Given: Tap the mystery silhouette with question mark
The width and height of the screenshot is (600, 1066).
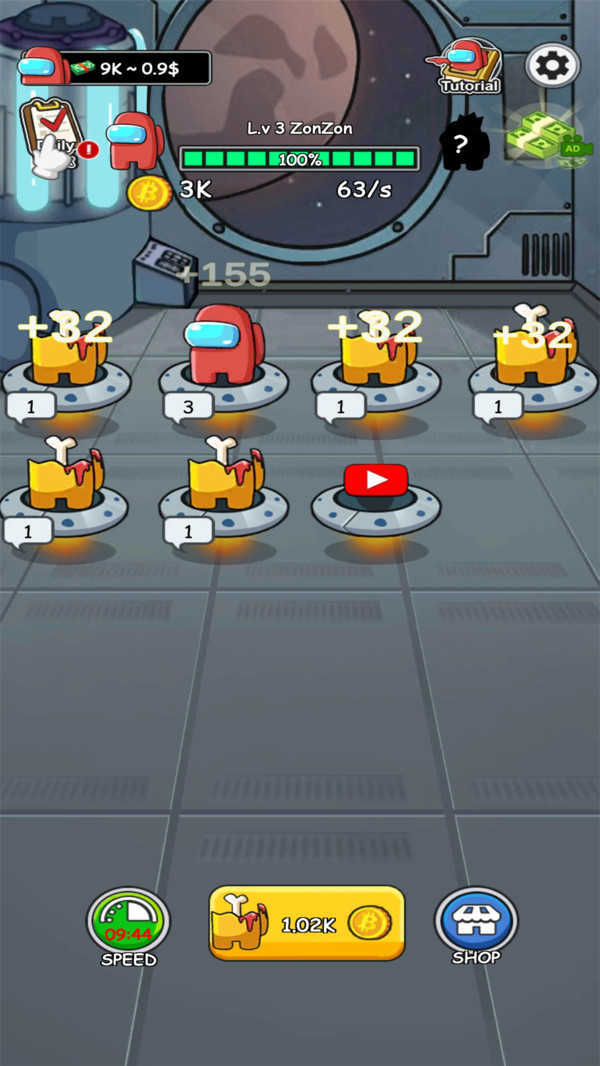Looking at the screenshot, I should [x=463, y=142].
